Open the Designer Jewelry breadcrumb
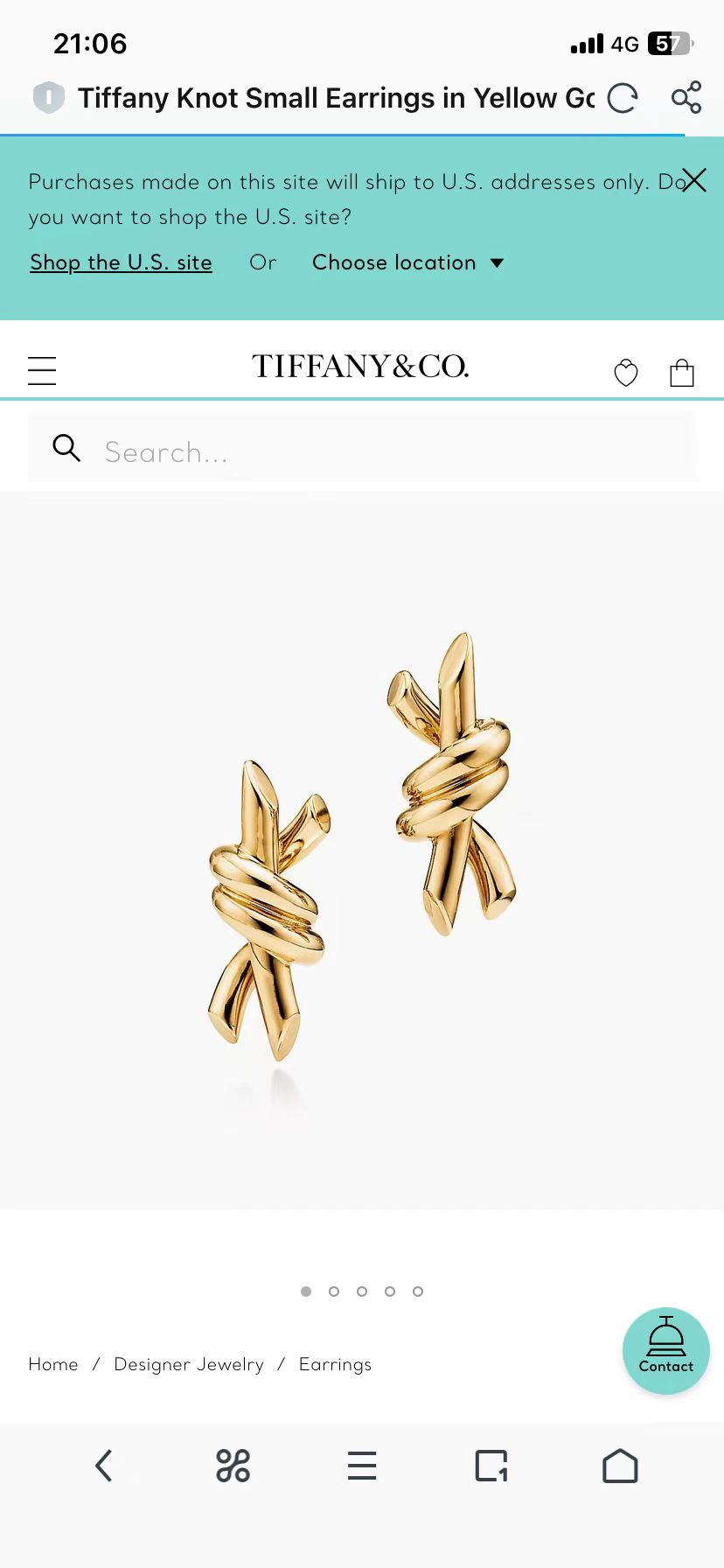 click(x=189, y=1364)
